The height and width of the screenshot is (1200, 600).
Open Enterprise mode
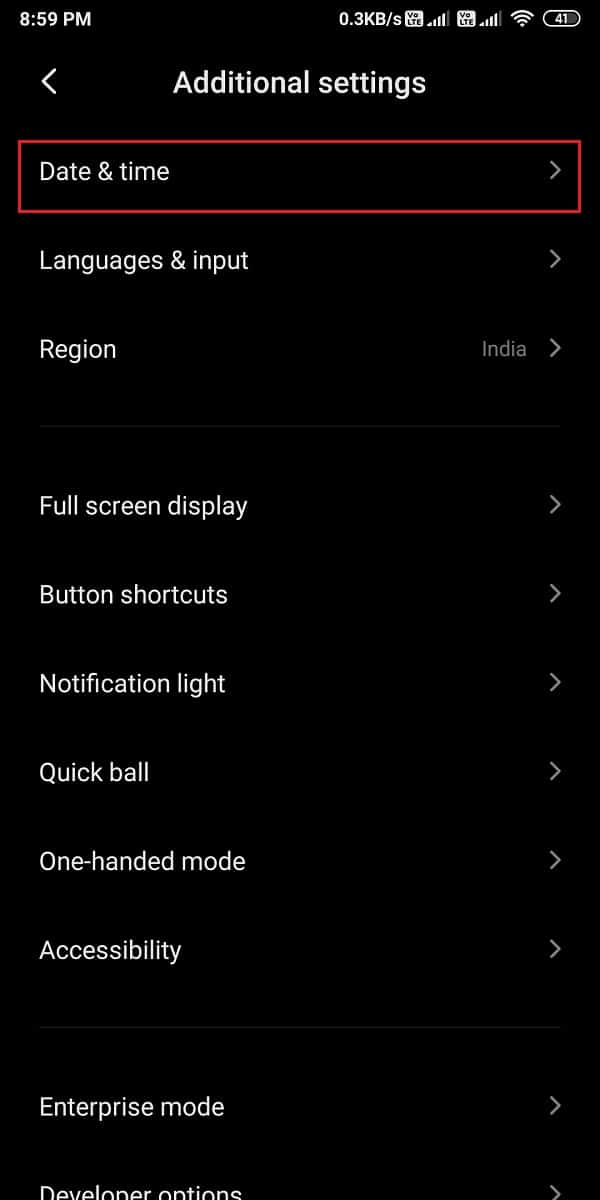pos(300,1107)
